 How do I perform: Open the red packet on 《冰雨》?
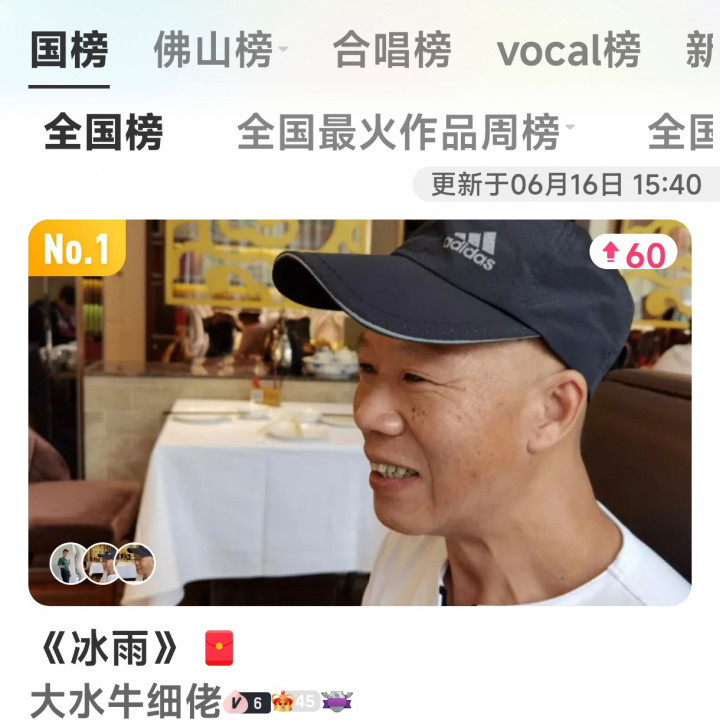click(219, 649)
